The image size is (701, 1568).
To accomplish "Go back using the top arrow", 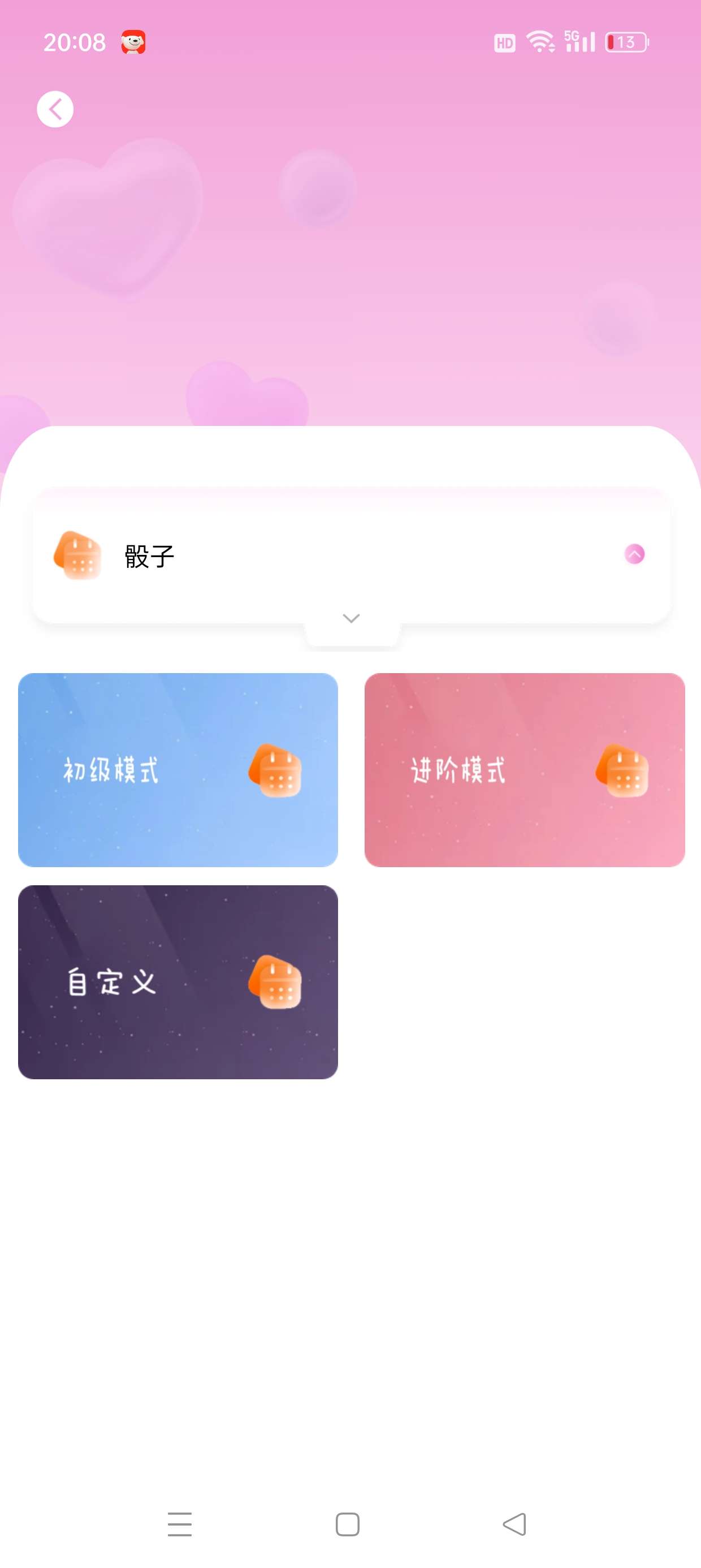I will [x=55, y=110].
